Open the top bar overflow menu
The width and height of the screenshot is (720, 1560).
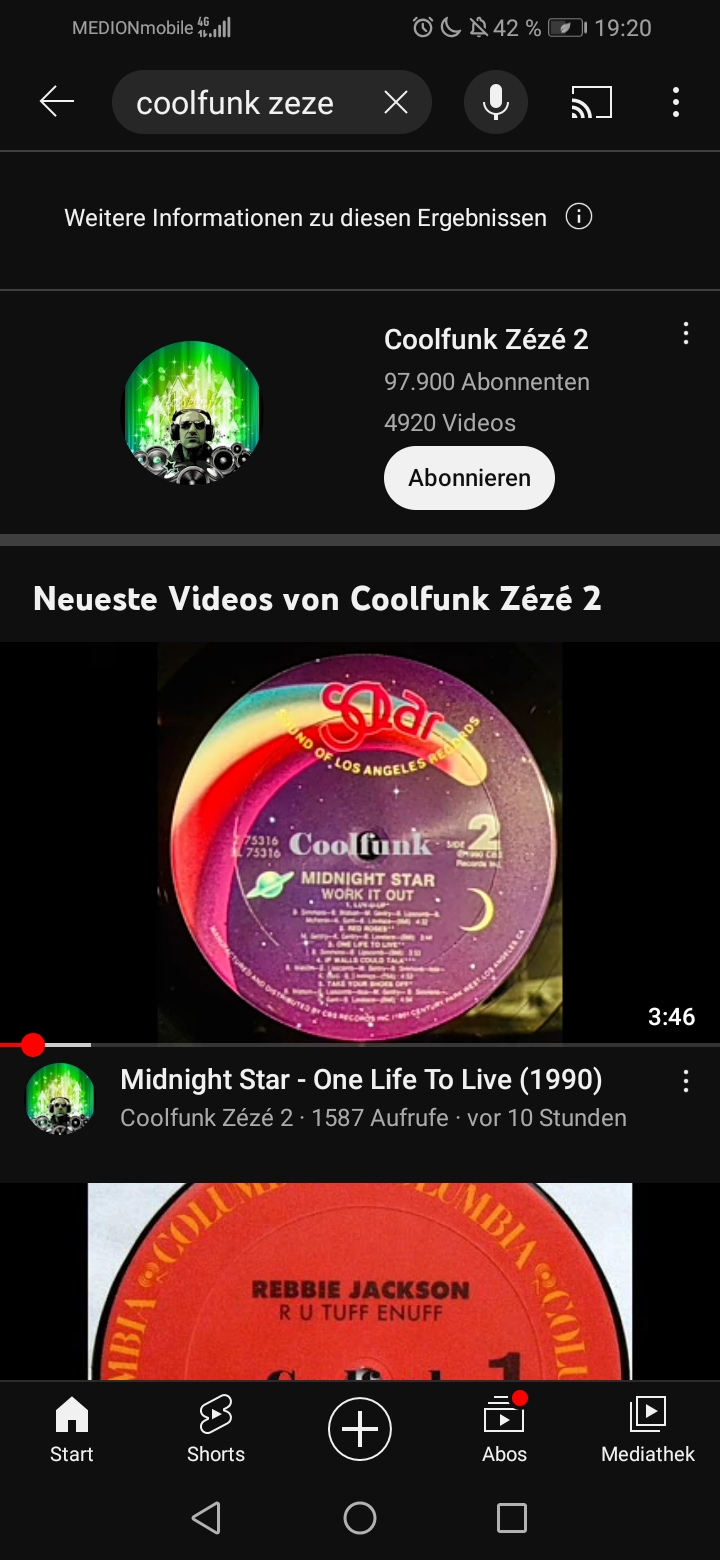(676, 102)
